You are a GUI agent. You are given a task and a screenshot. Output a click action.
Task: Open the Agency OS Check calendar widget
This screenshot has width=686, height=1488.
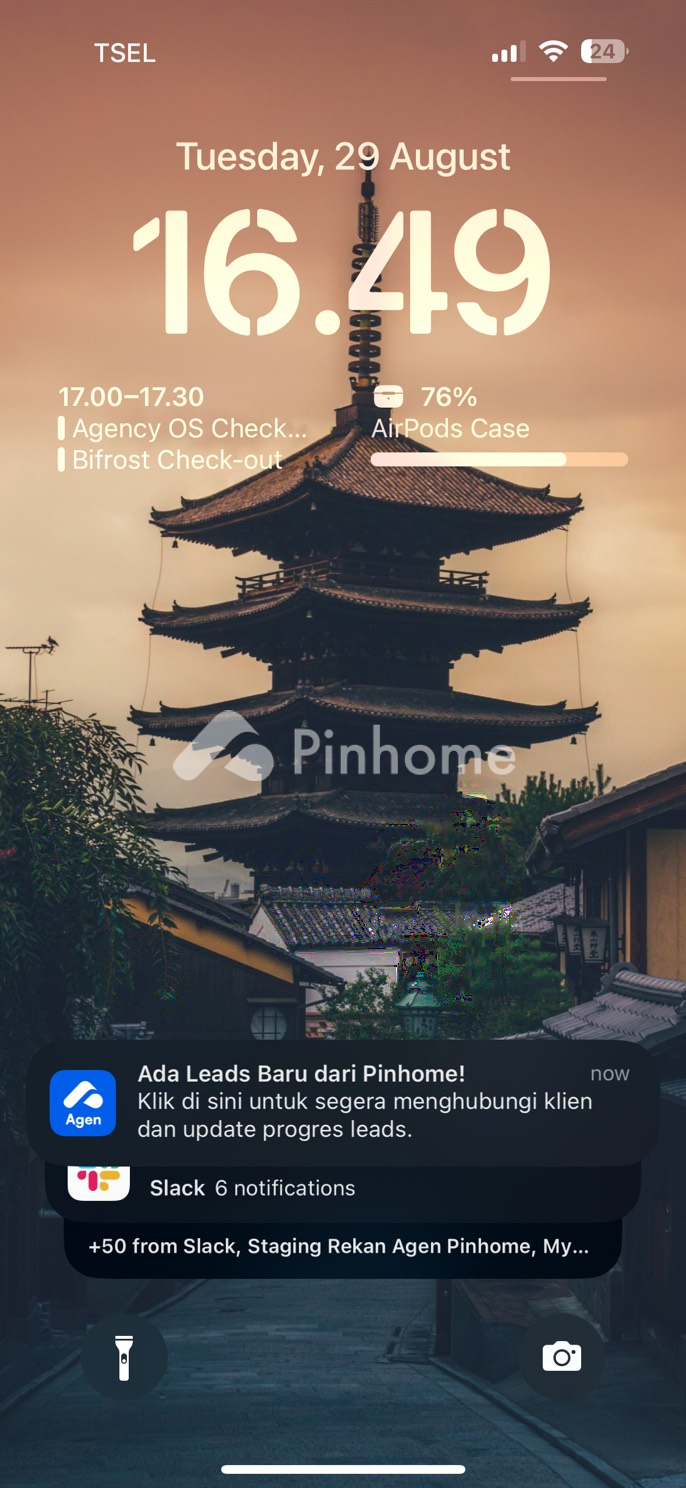point(185,429)
